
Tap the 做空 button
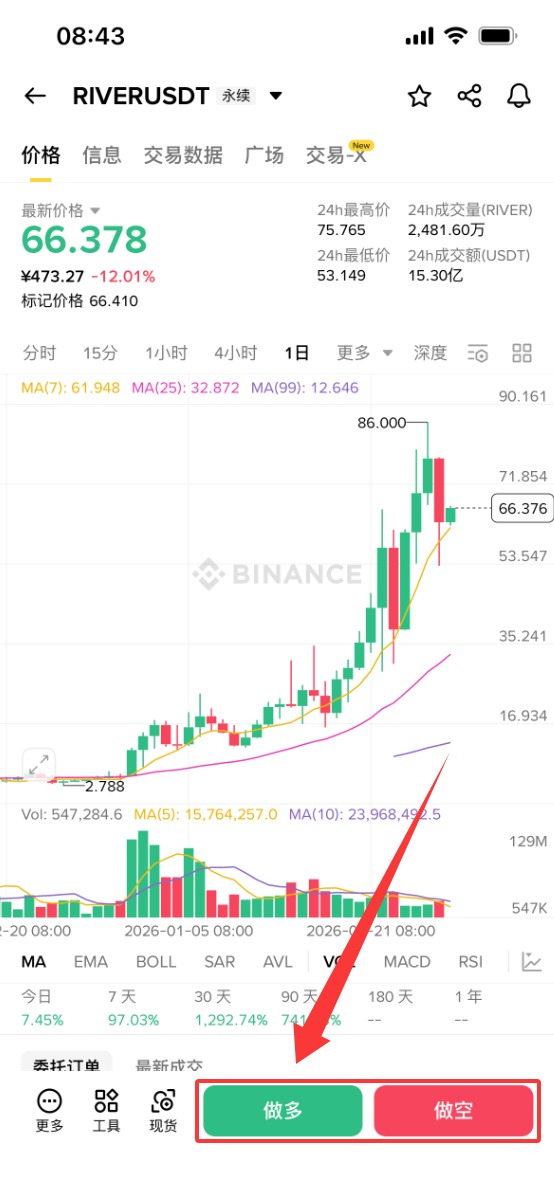point(454,1110)
